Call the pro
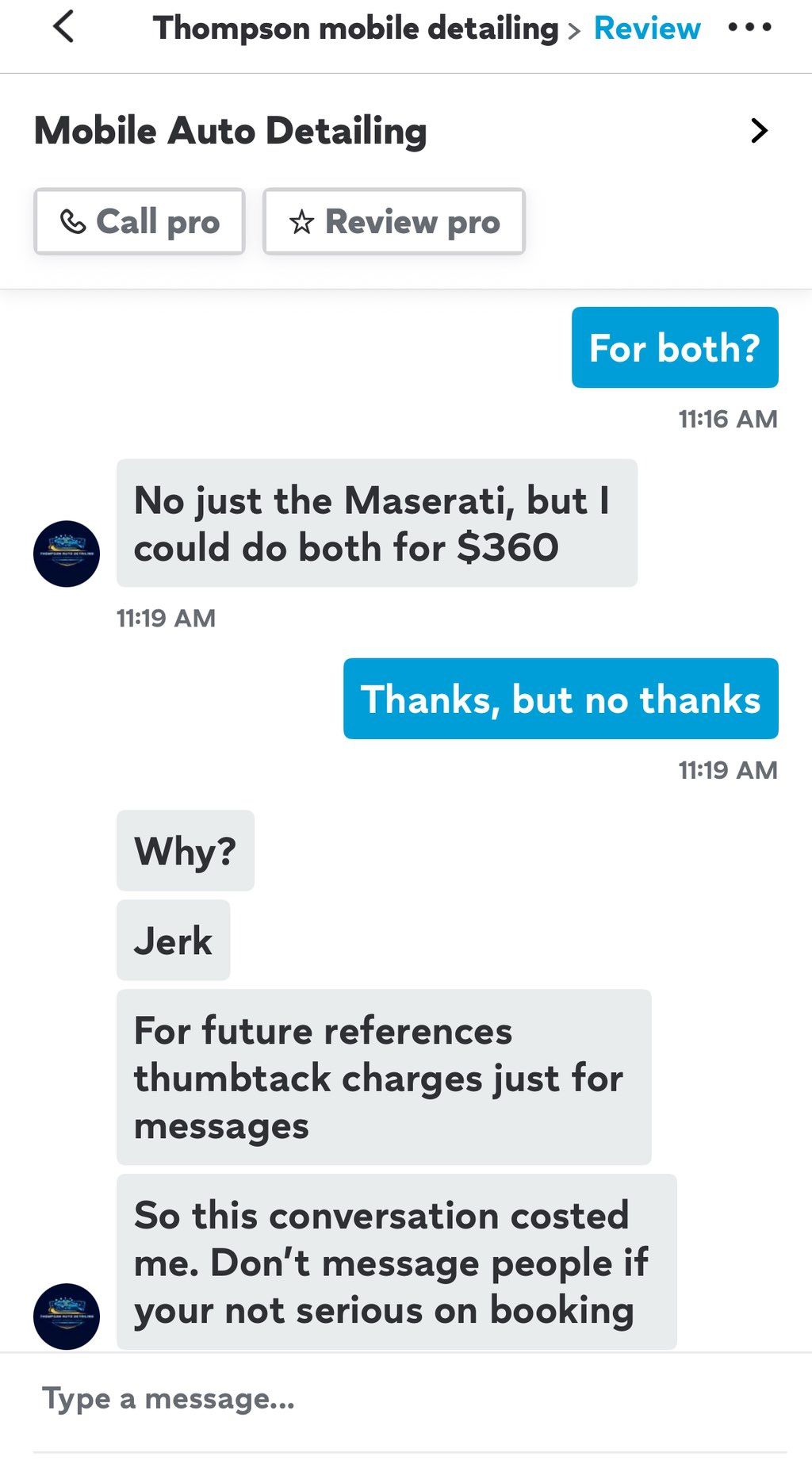Viewport: 812px width, 1468px height. 140,221
